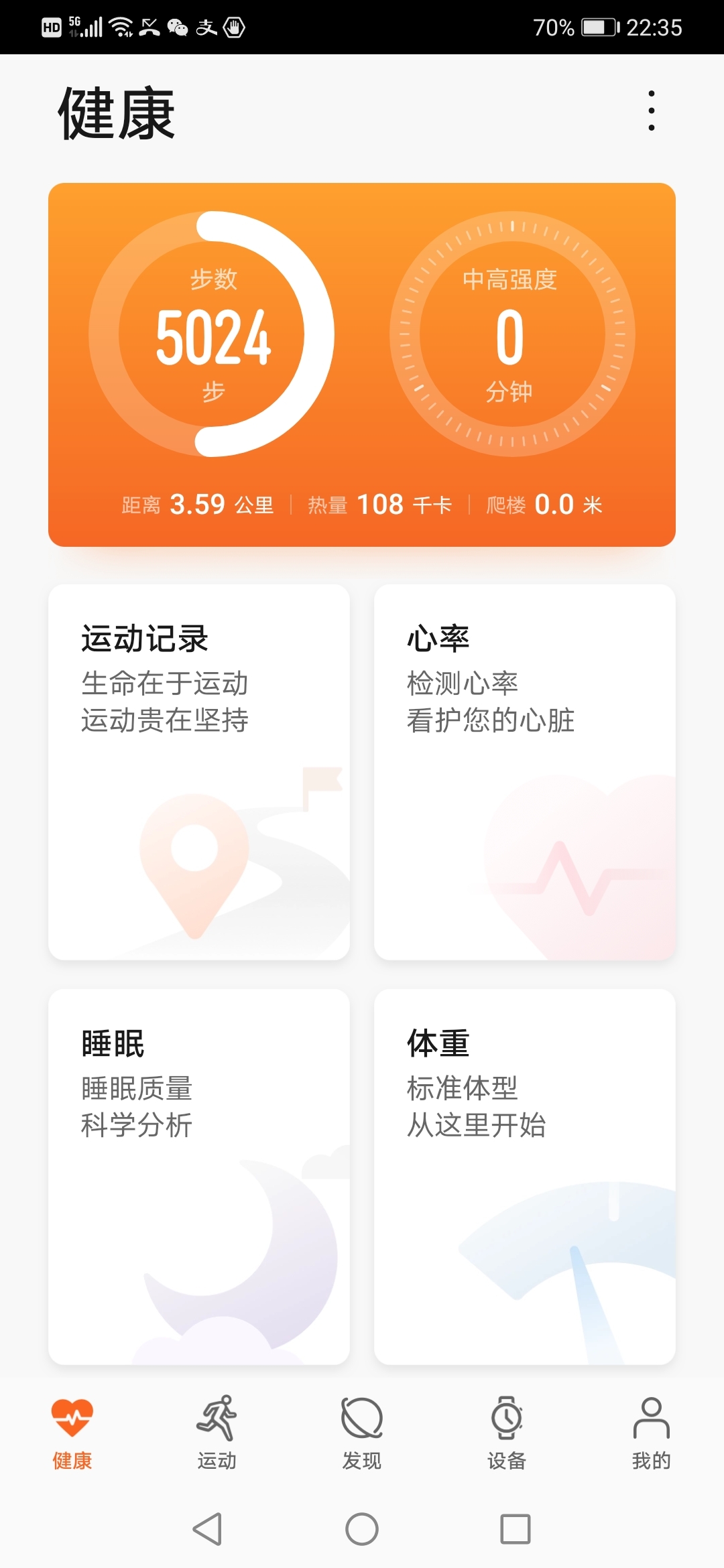The height and width of the screenshot is (1568, 724).
Task: Open the 5024 steps activity card
Action: (362, 365)
